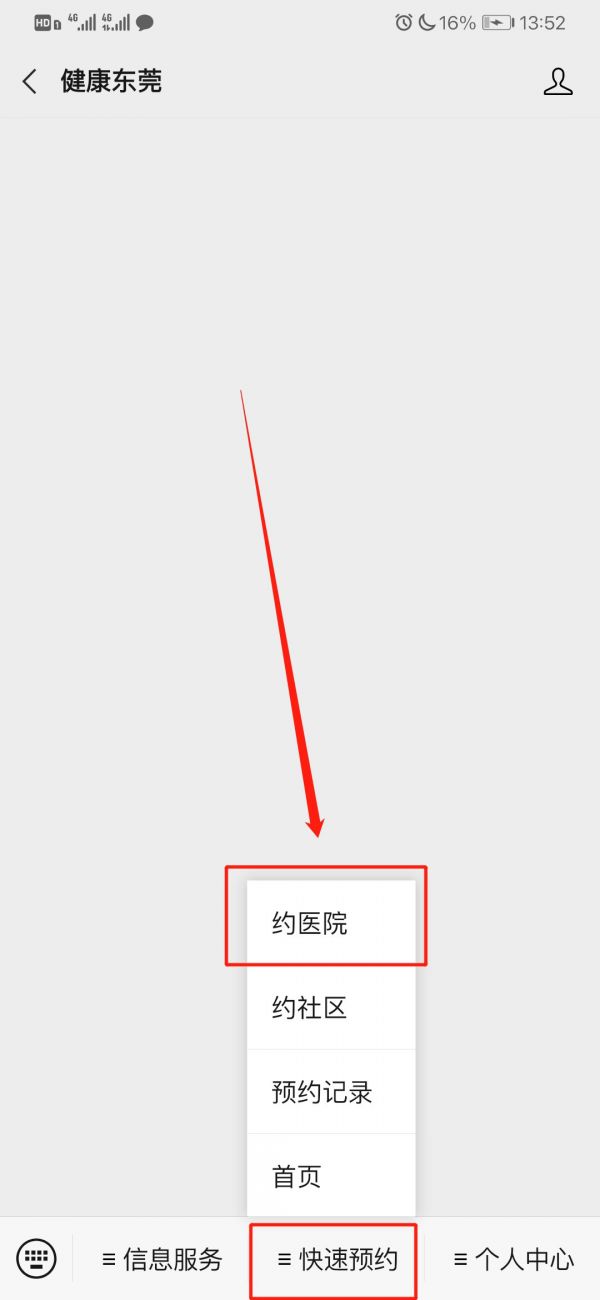Screen dimensions: 600x1300
Task: Open the 个人中心 menu
Action: 513,1259
